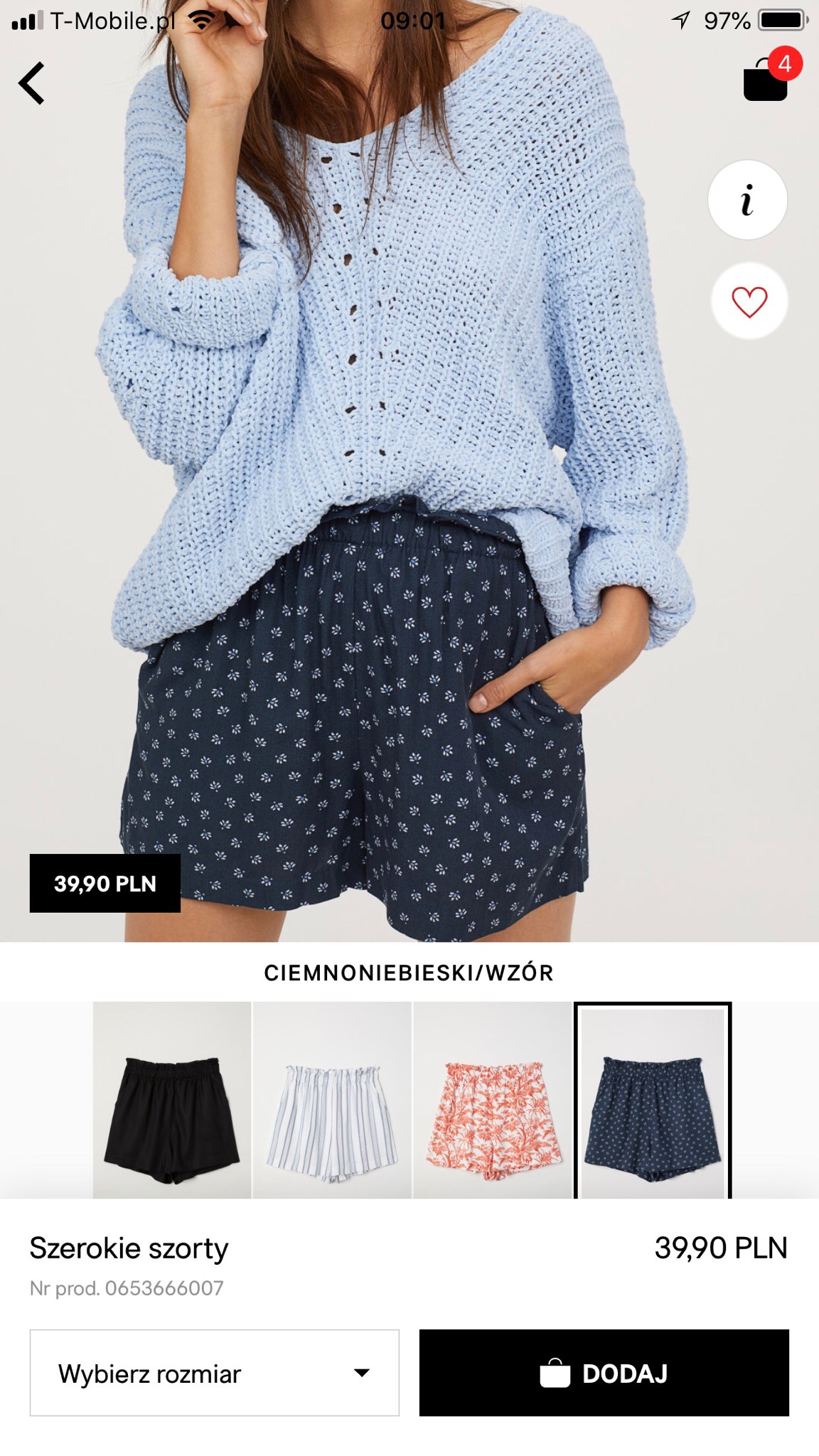The height and width of the screenshot is (1456, 819).
Task: Go back using the arrow
Action: pyautogui.click(x=32, y=83)
